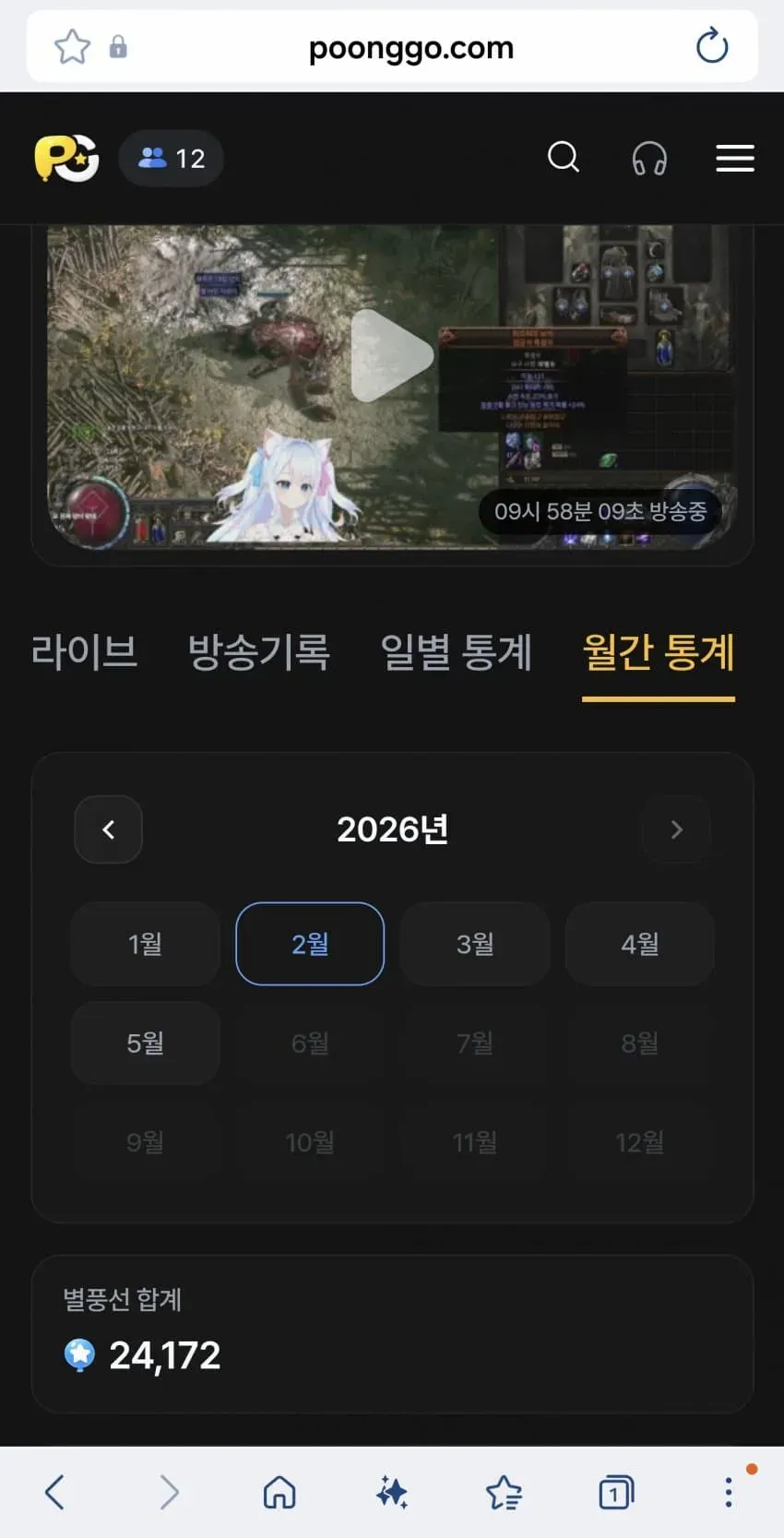This screenshot has width=784, height=1538.
Task: Select 3월 month
Action: (x=475, y=944)
